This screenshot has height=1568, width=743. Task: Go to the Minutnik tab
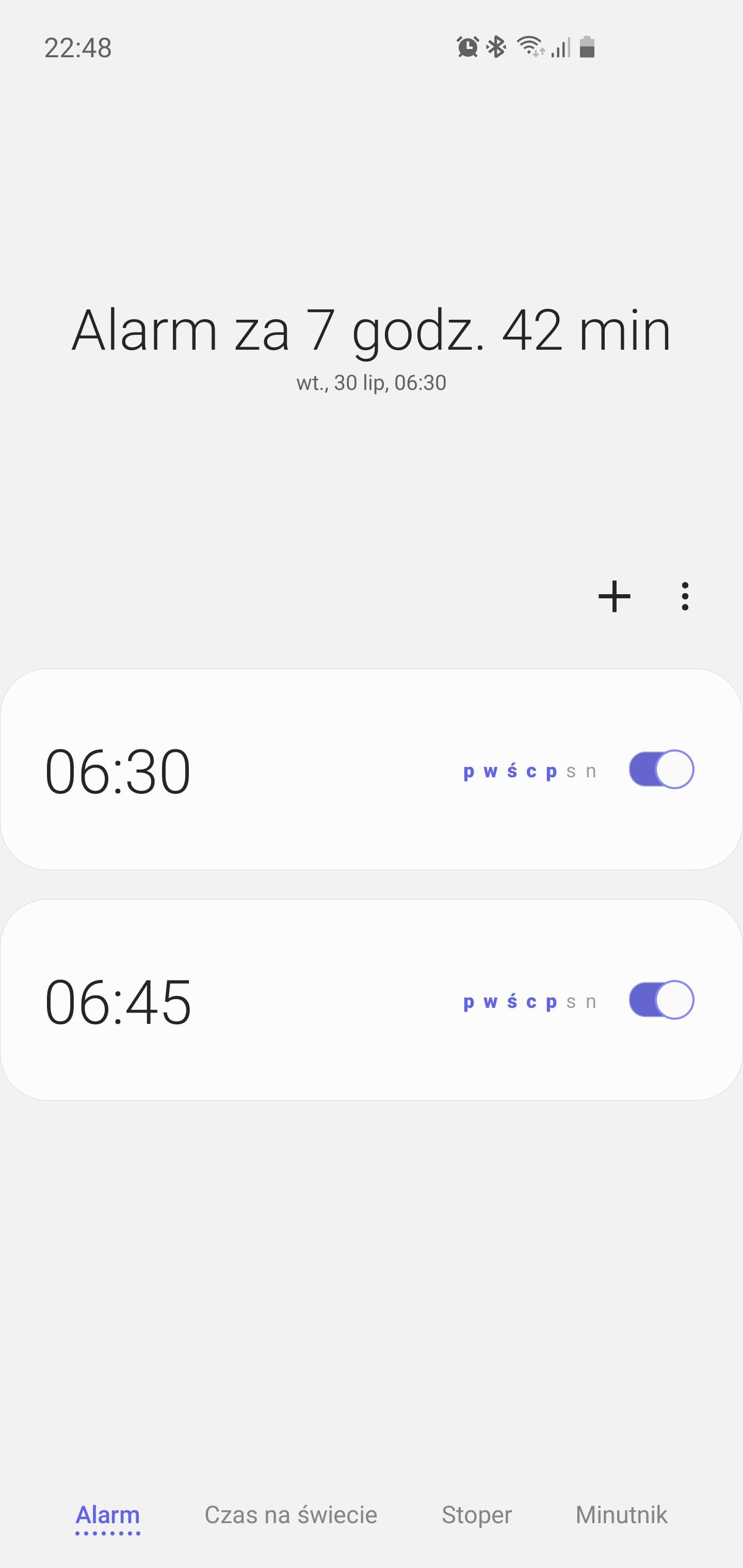coord(621,1515)
